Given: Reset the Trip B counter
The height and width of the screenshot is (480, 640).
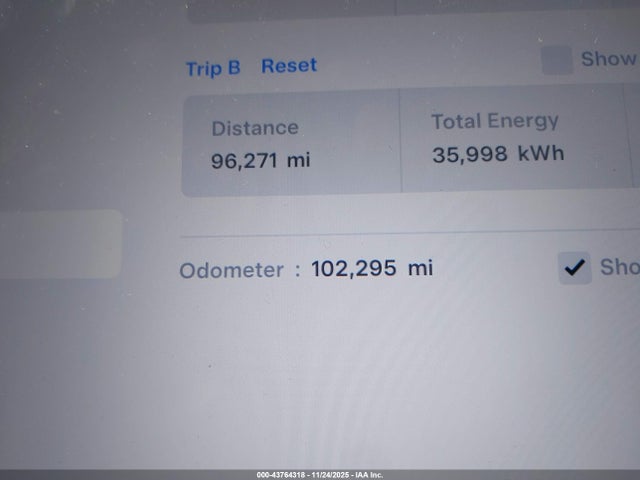Looking at the screenshot, I should click(x=289, y=66).
